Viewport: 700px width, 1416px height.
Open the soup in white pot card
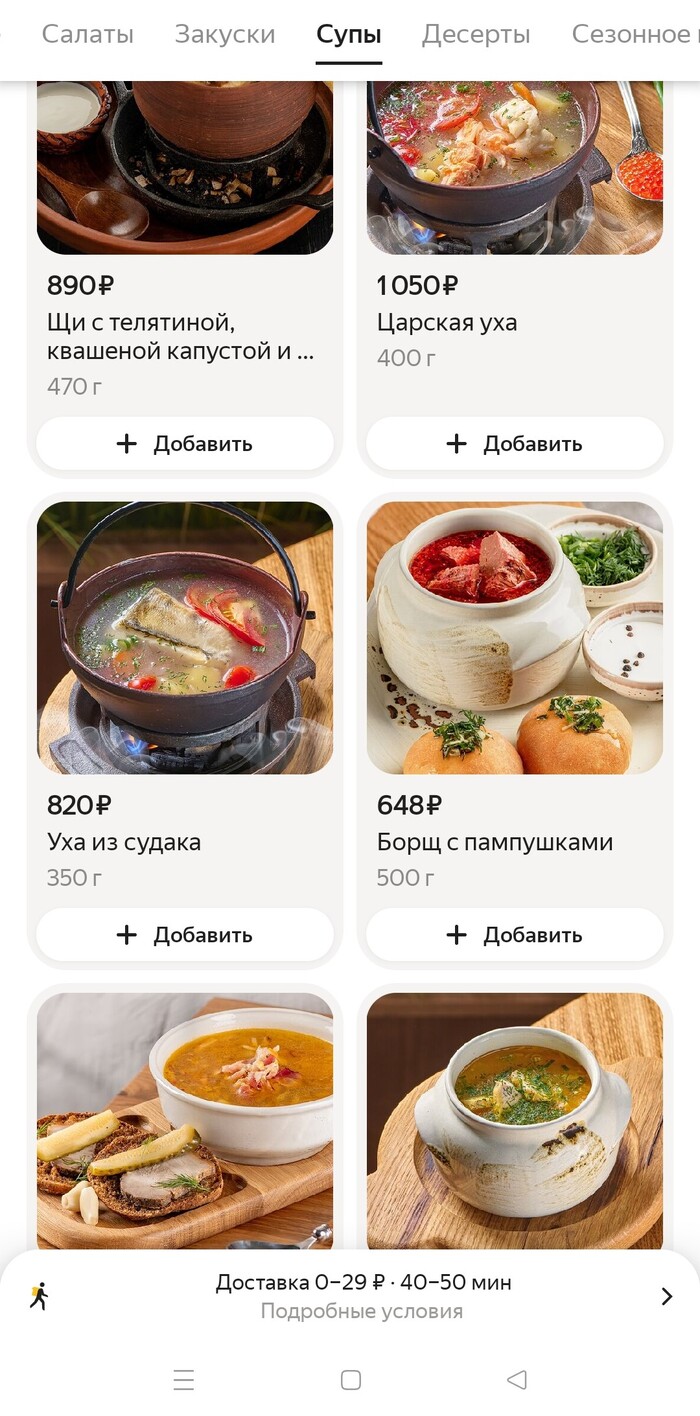click(514, 1120)
